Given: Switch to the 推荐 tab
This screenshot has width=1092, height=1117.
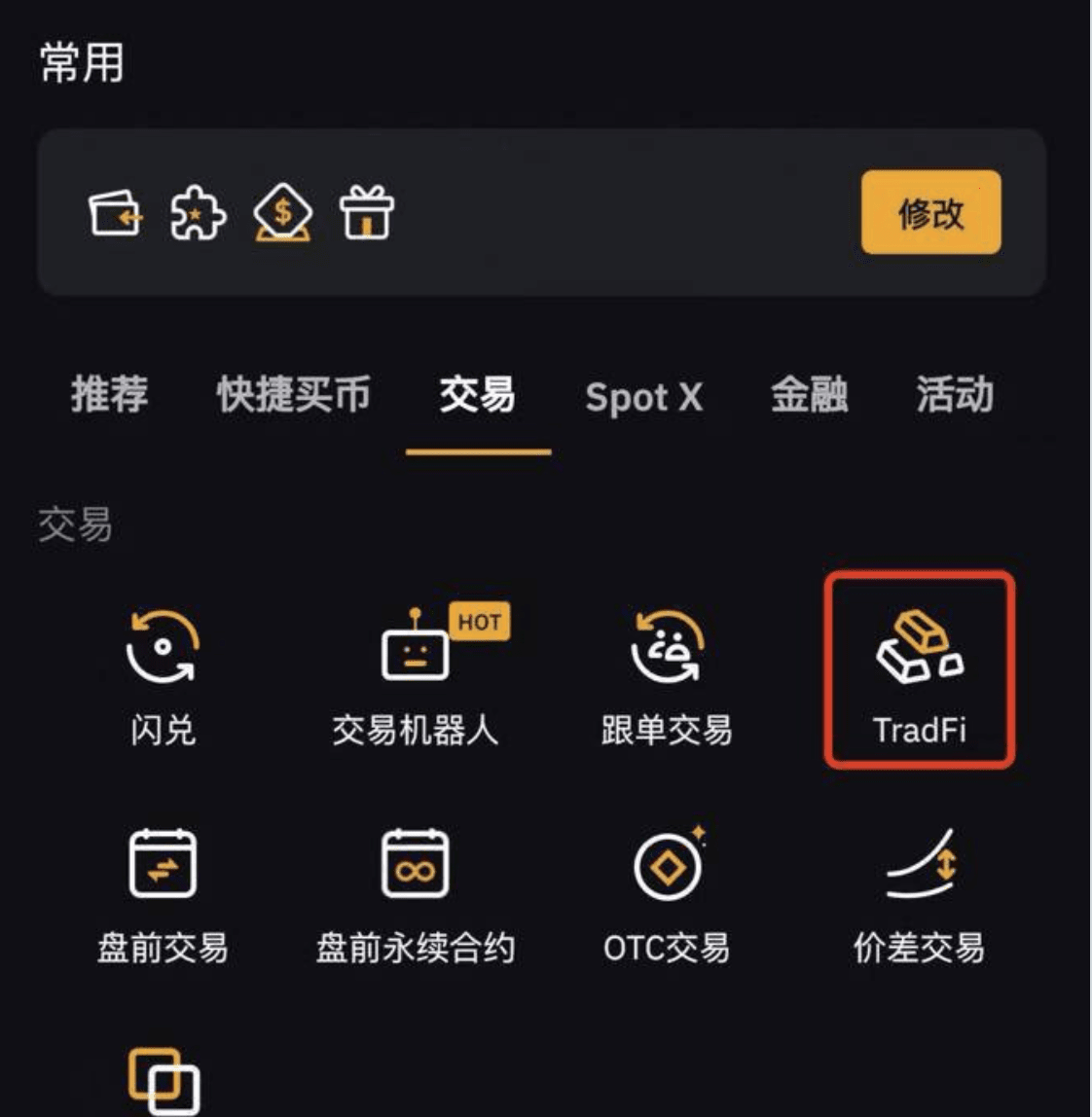Looking at the screenshot, I should (x=109, y=396).
